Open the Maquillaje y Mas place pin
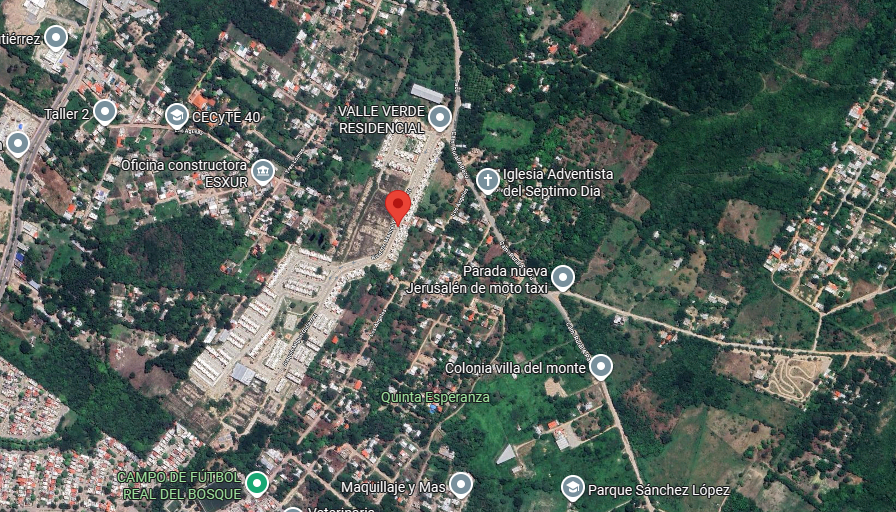This screenshot has height=512, width=896. click(x=461, y=485)
